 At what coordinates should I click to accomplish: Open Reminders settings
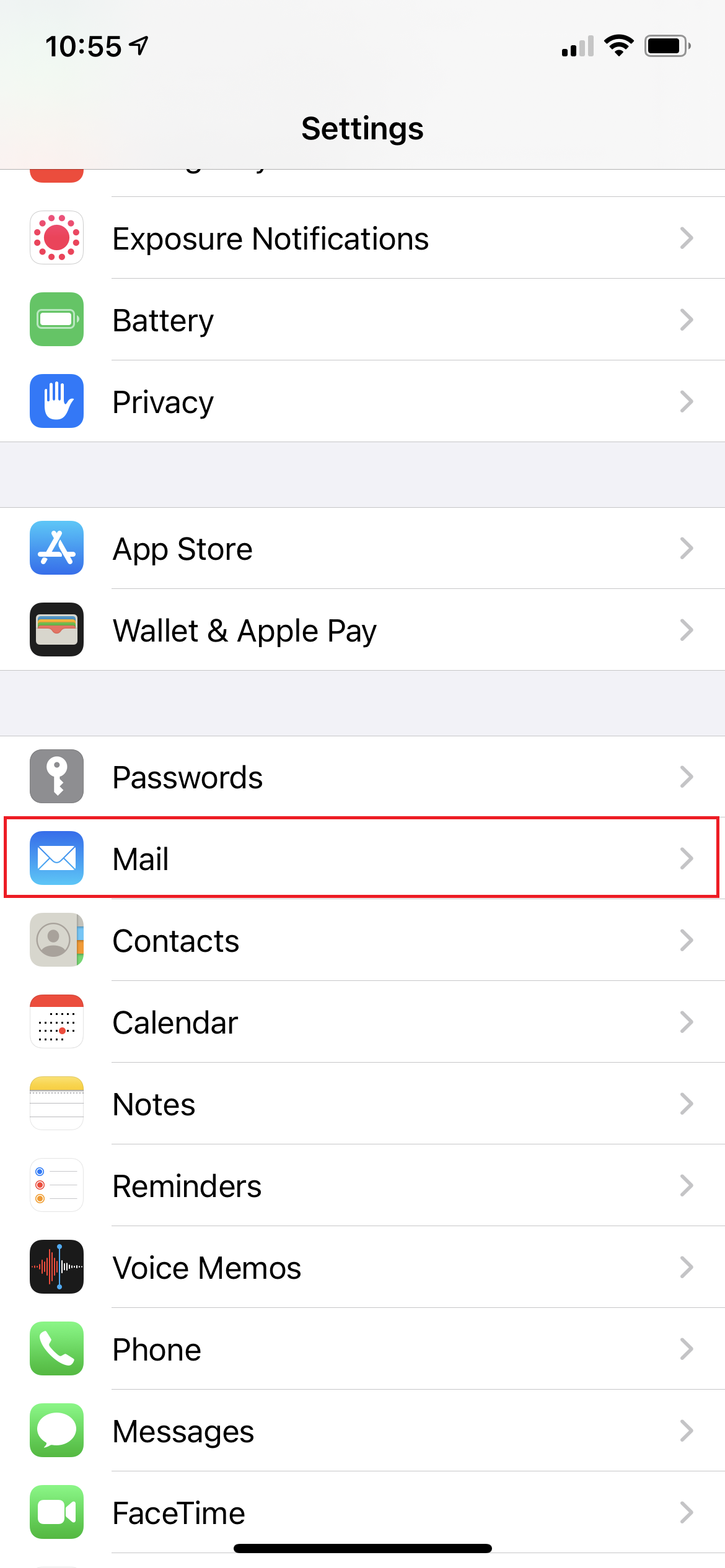[x=362, y=1185]
